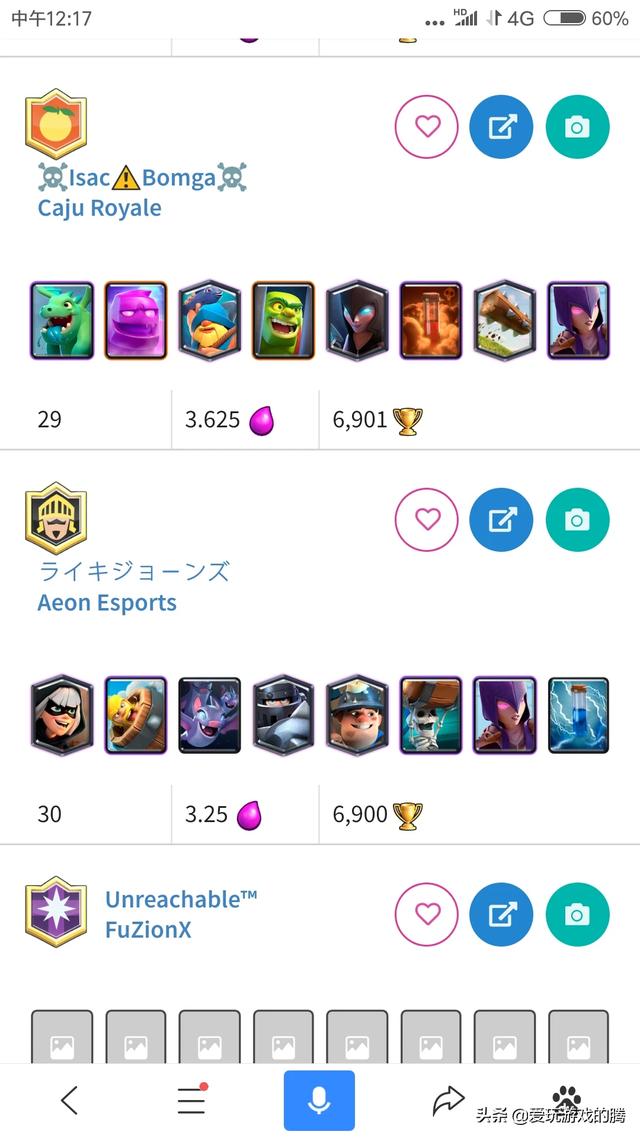Go back using browser back arrow
Viewport: 640px width, 1138px height.
(69, 1100)
